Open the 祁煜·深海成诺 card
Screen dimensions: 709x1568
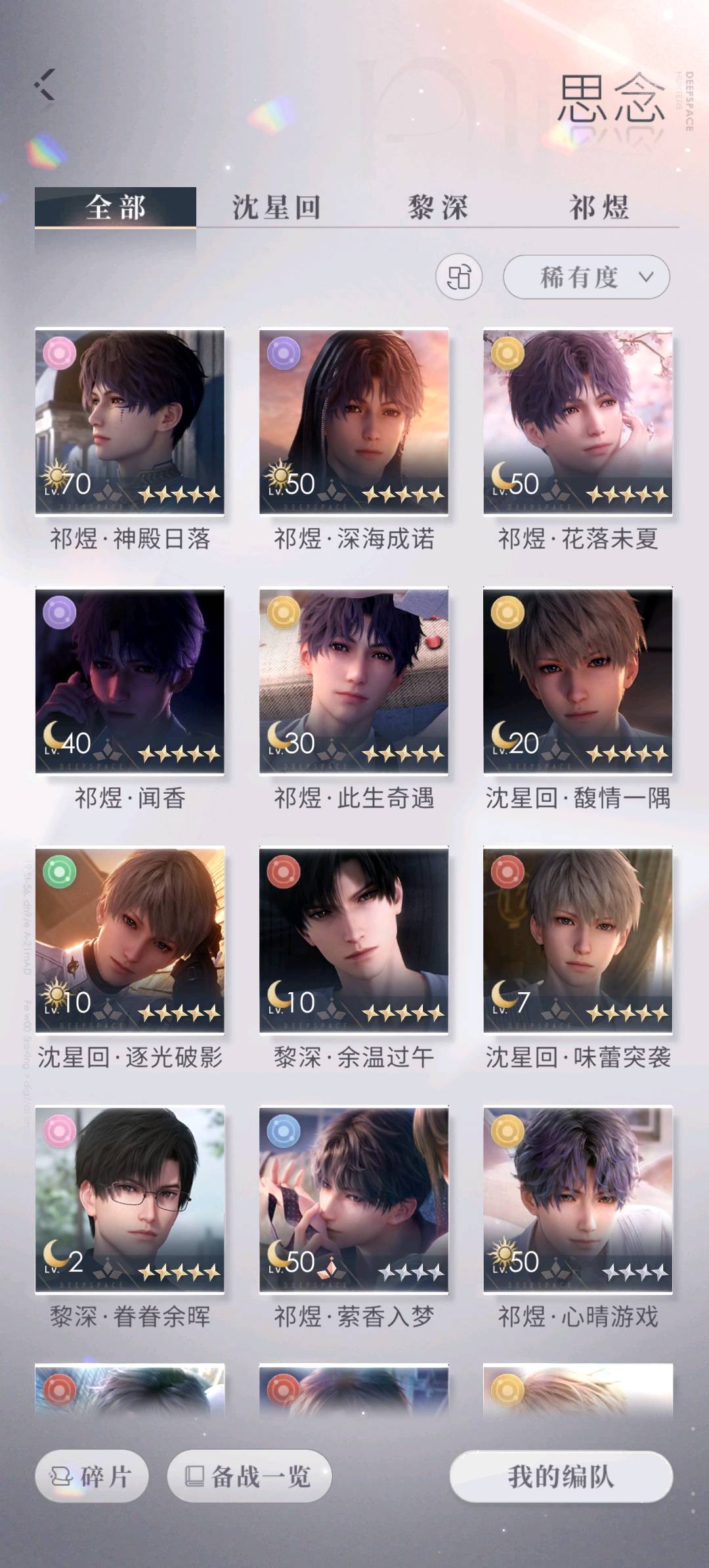point(354,422)
